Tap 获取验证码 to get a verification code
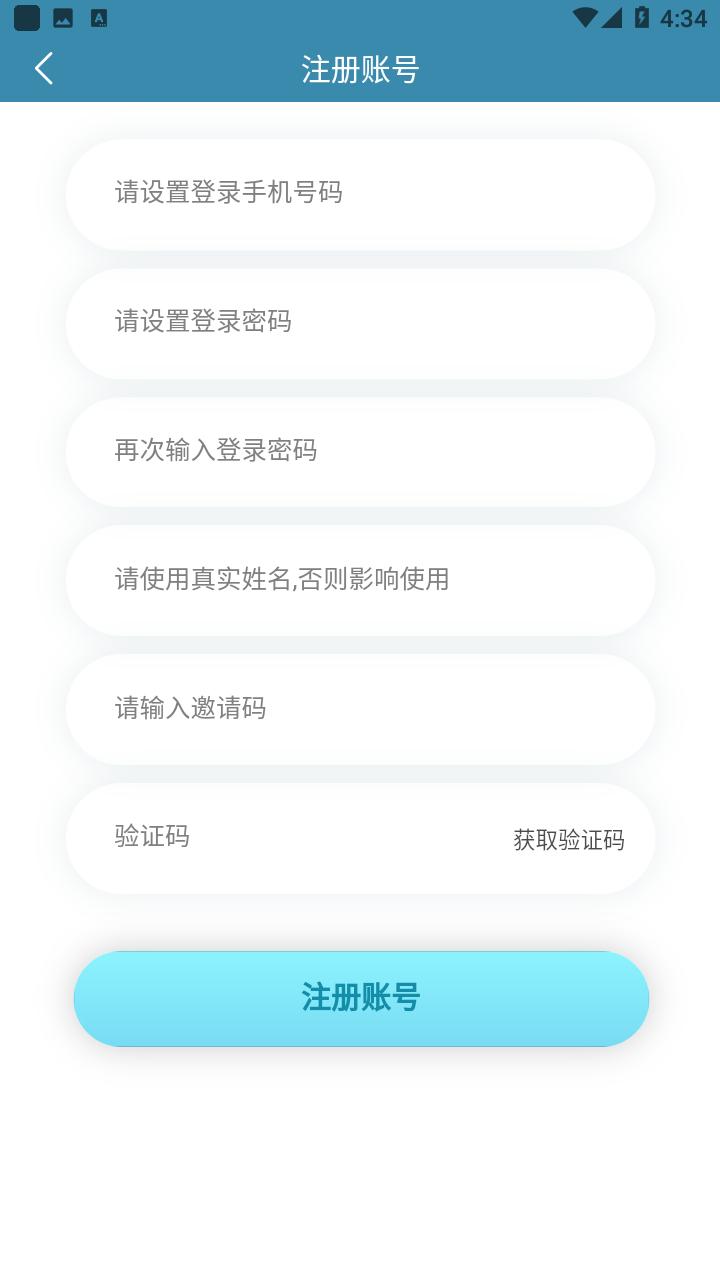This screenshot has height=1280, width=720. pos(568,840)
